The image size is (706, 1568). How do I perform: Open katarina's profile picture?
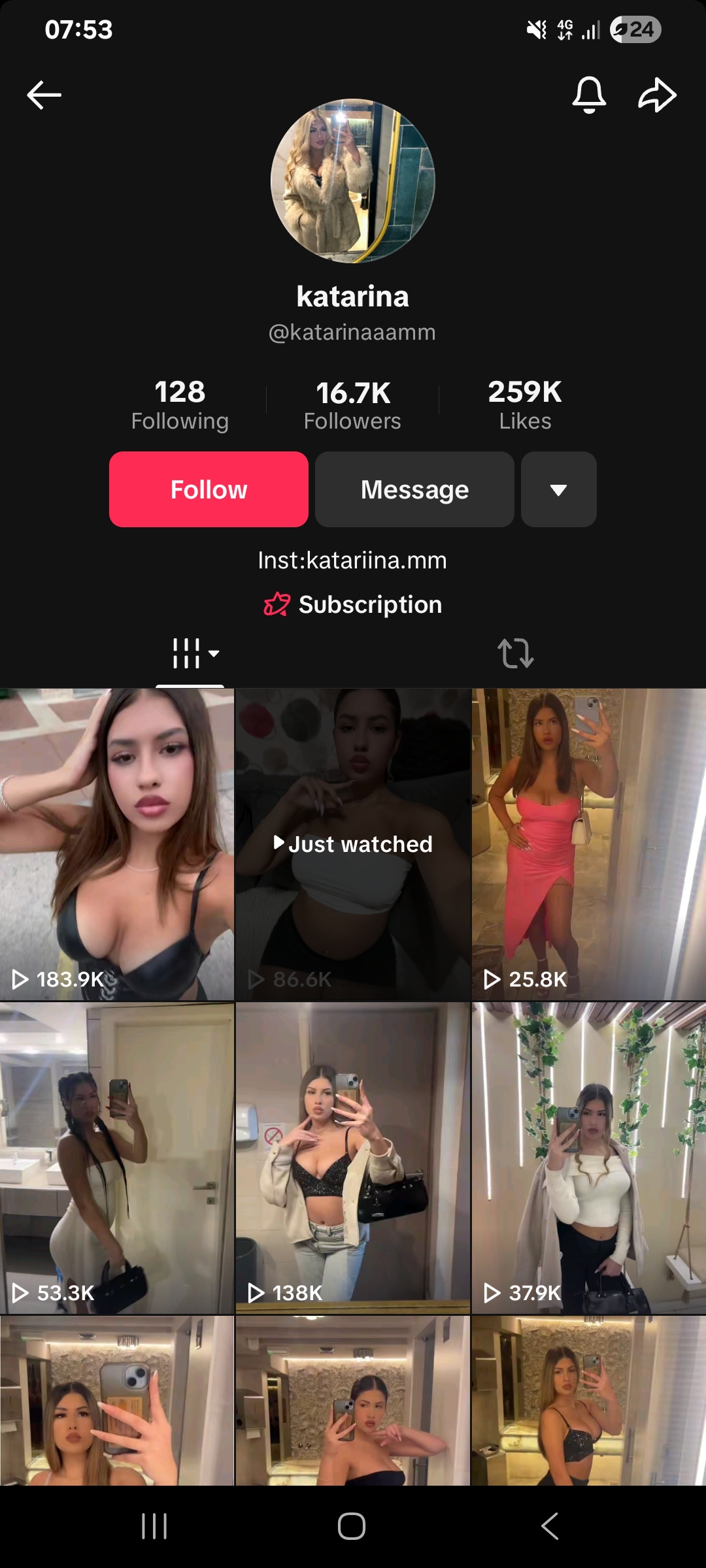(353, 181)
